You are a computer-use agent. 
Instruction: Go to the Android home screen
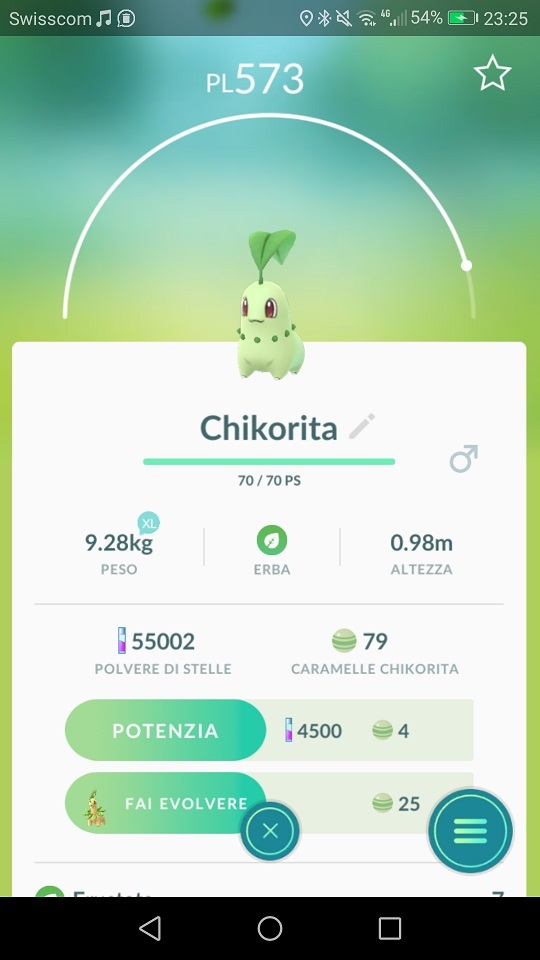270,928
